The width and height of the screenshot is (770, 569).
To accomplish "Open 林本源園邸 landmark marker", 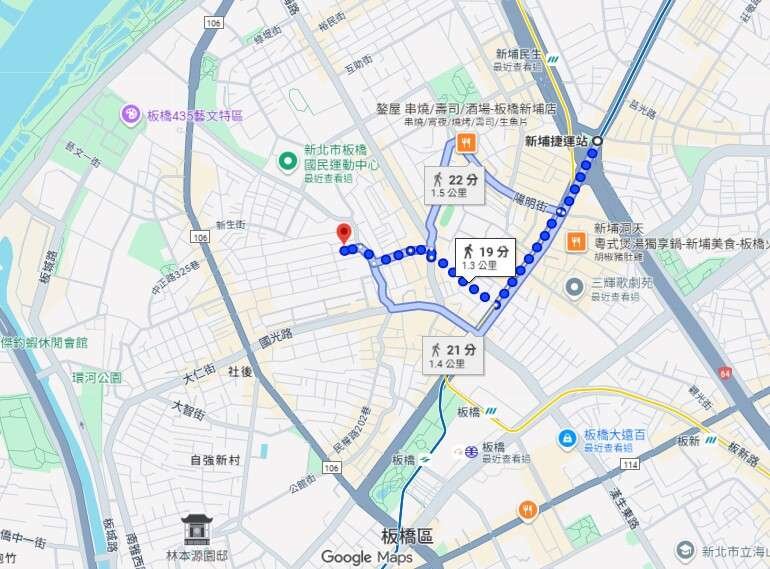I will [195, 527].
